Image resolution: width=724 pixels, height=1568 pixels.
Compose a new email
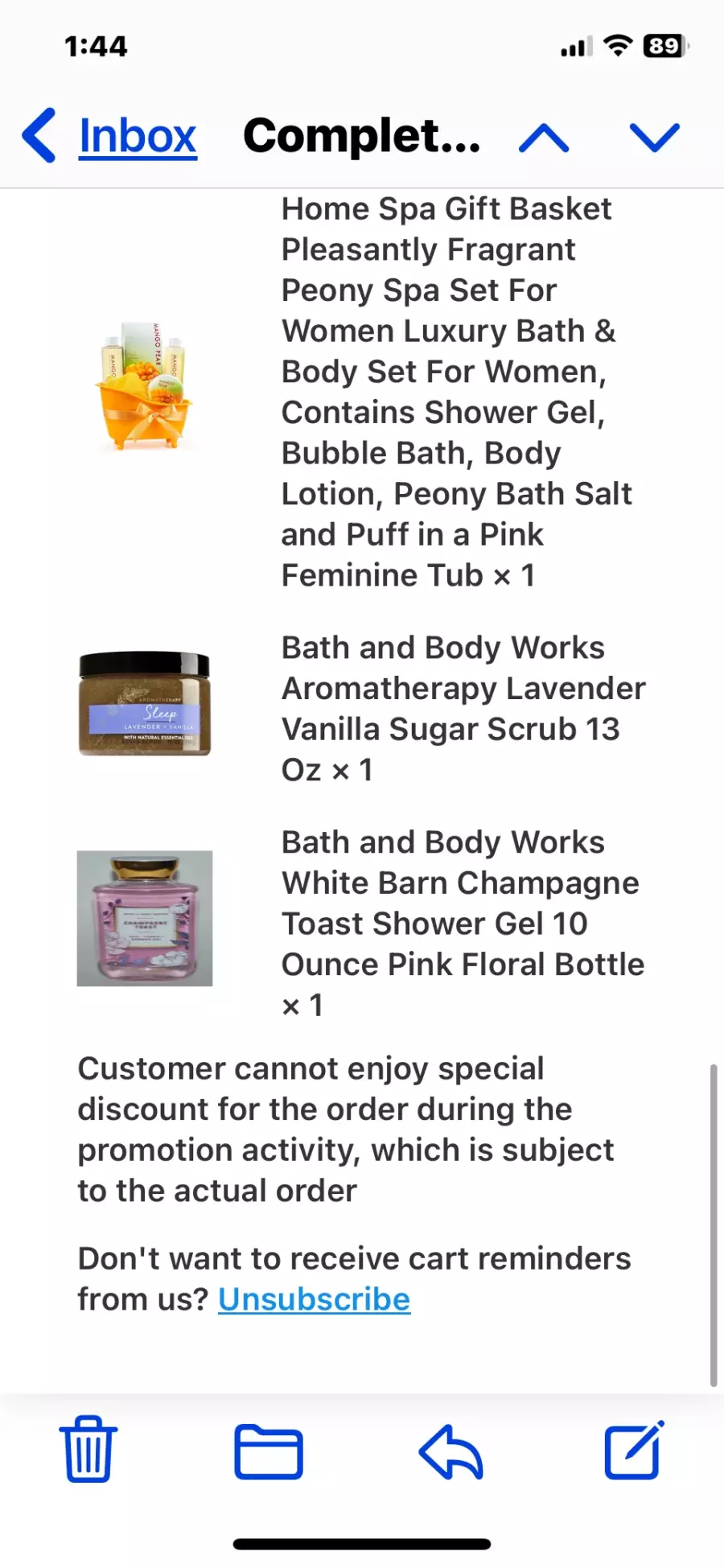pos(634,1450)
